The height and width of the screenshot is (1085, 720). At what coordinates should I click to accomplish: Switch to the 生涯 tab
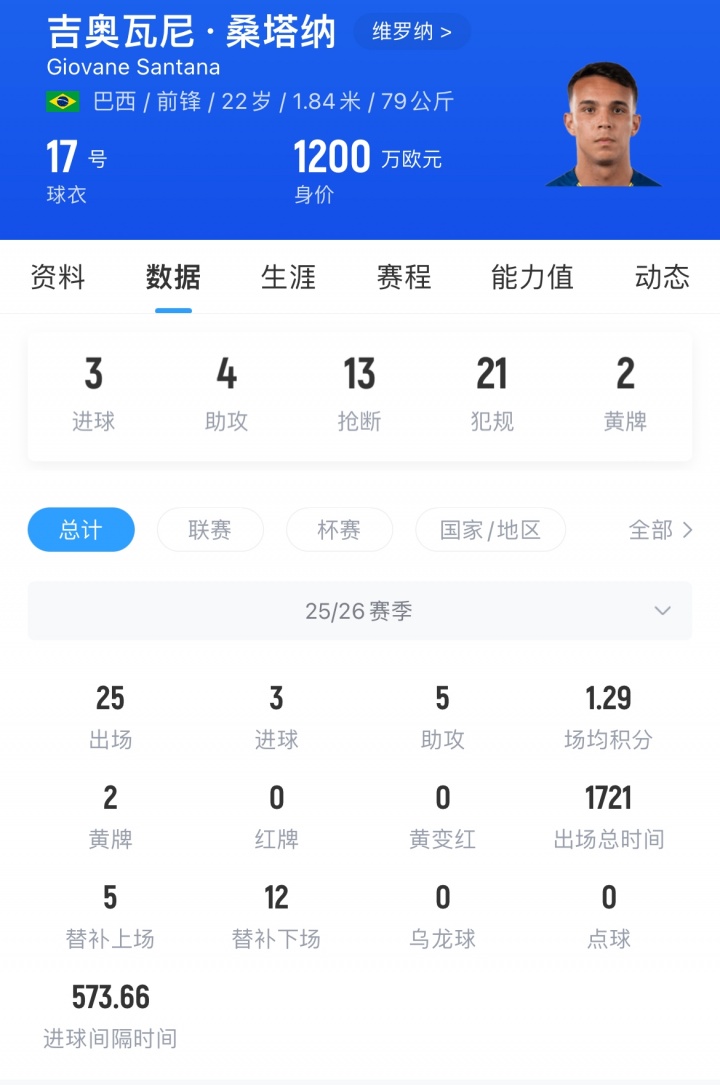288,277
